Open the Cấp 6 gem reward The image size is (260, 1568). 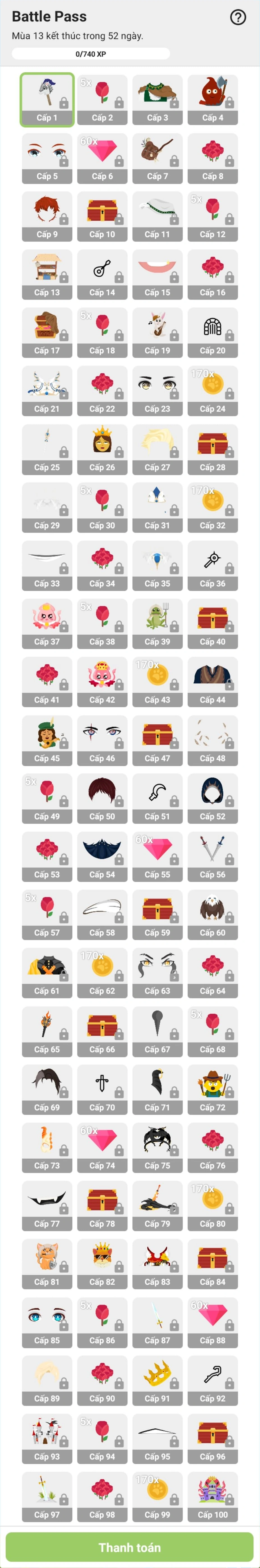coord(102,158)
